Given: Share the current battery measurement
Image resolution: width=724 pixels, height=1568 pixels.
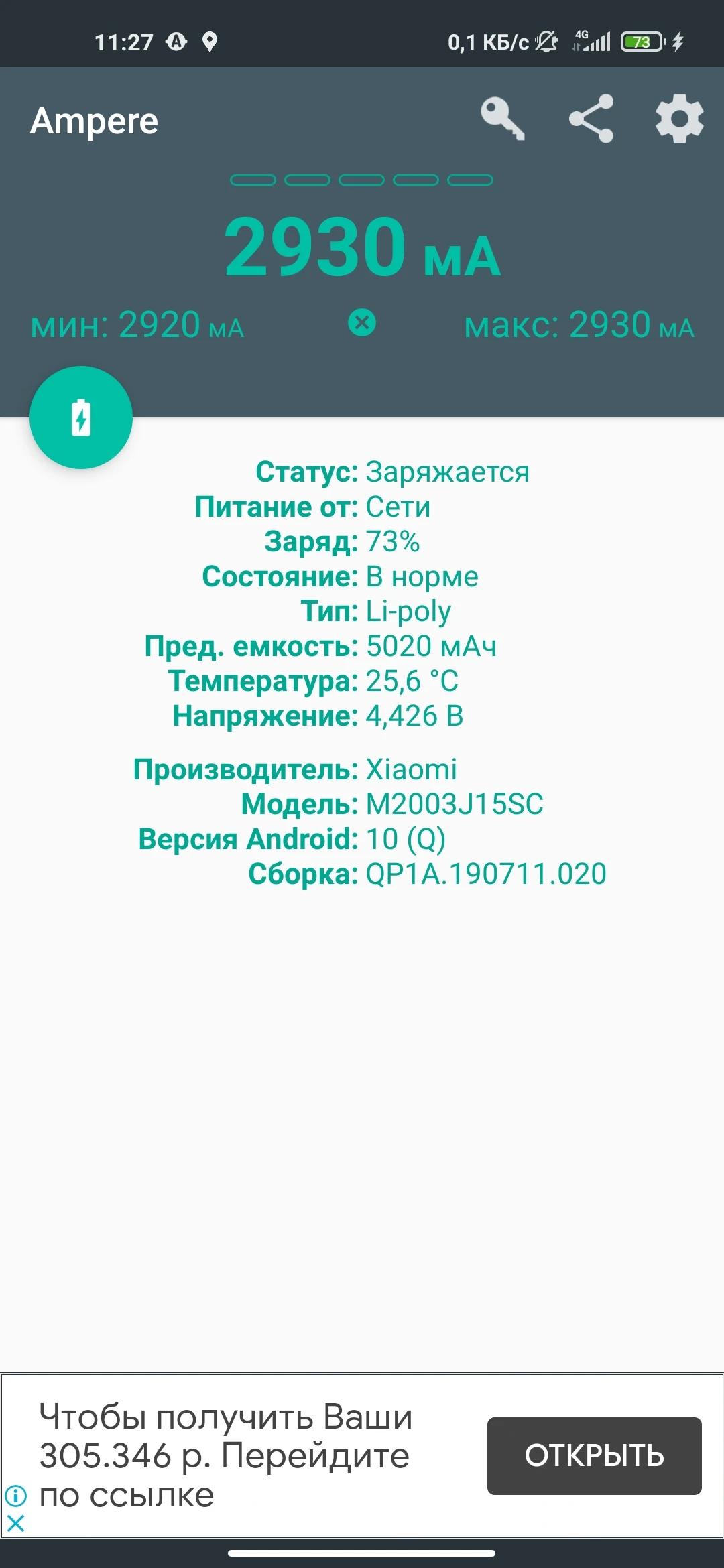Looking at the screenshot, I should coord(591,119).
